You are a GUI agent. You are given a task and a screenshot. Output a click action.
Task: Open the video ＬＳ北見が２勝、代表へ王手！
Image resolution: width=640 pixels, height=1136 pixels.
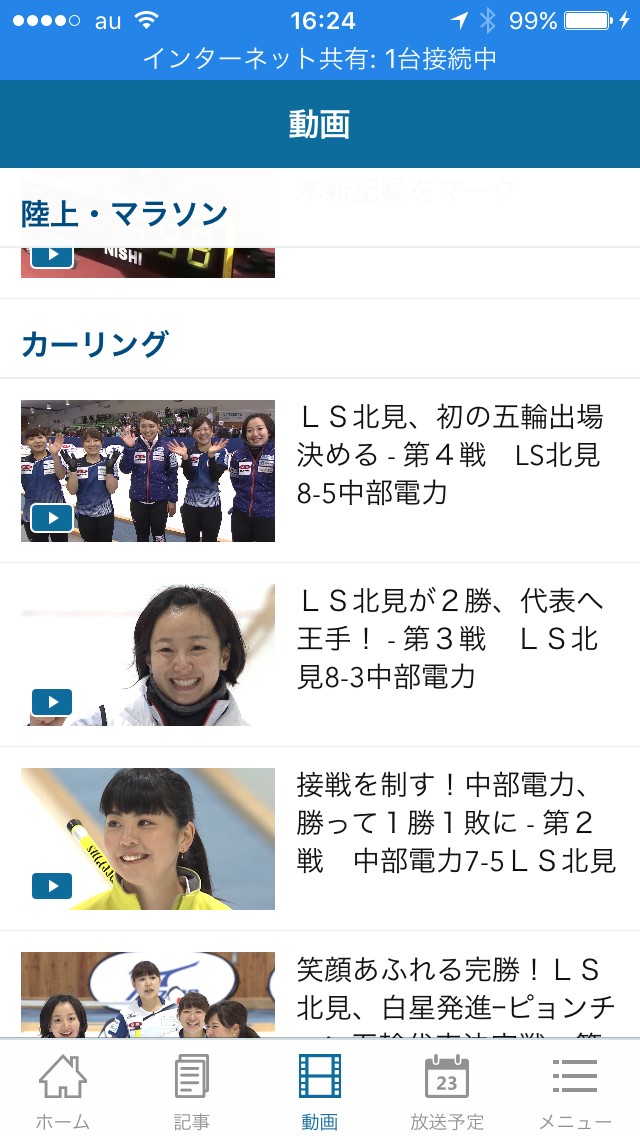pyautogui.click(x=148, y=655)
